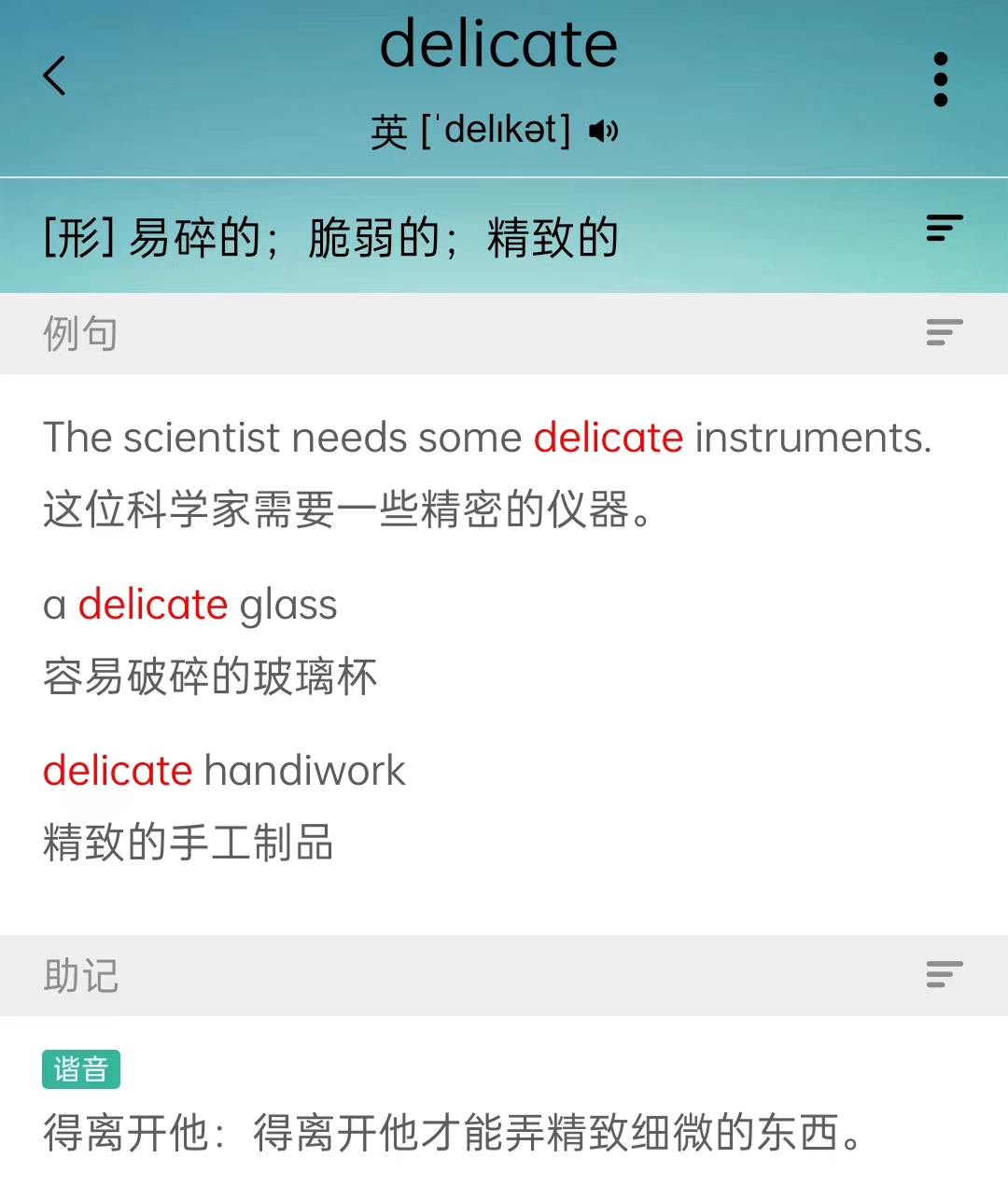This screenshot has width=1008, height=1186.
Task: Open the list icon in the 助记 header
Action: pos(944,974)
